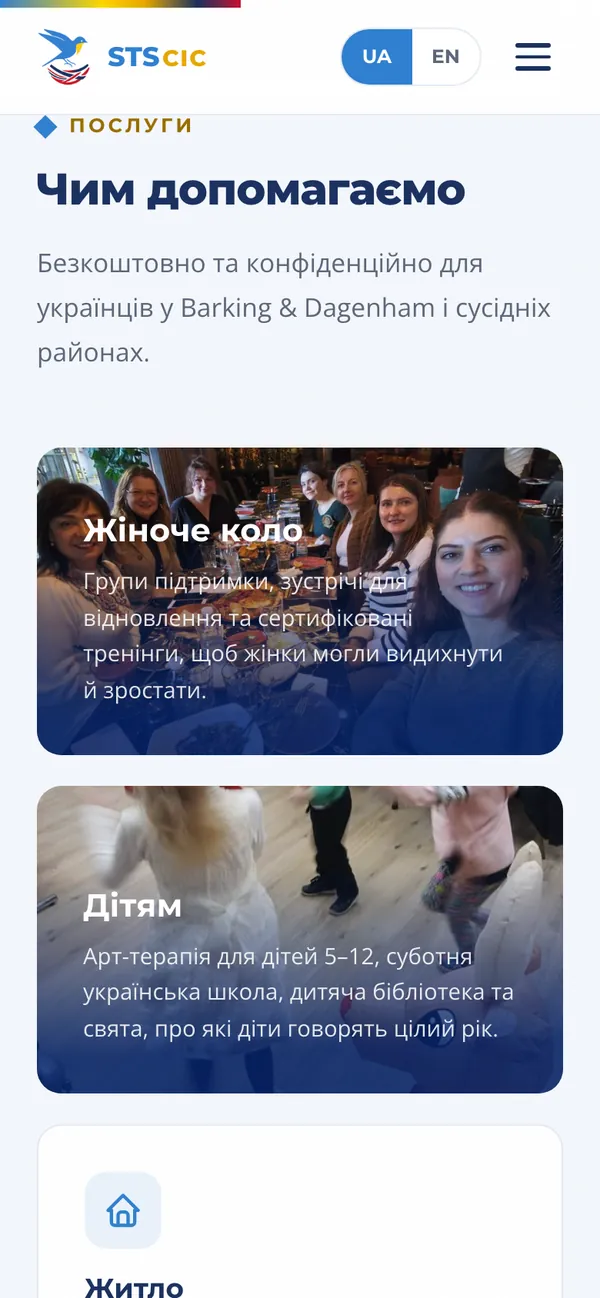Switch language to EN

click(446, 57)
